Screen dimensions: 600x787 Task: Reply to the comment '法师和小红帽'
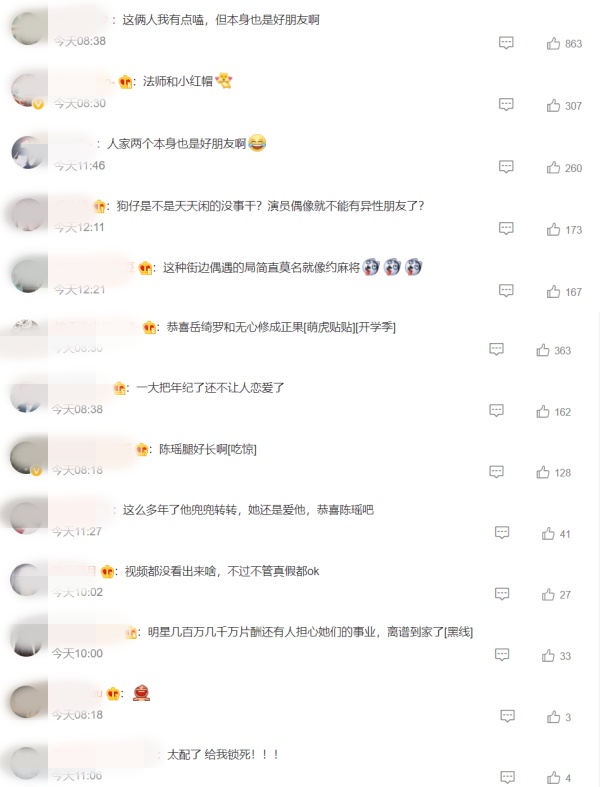click(506, 105)
